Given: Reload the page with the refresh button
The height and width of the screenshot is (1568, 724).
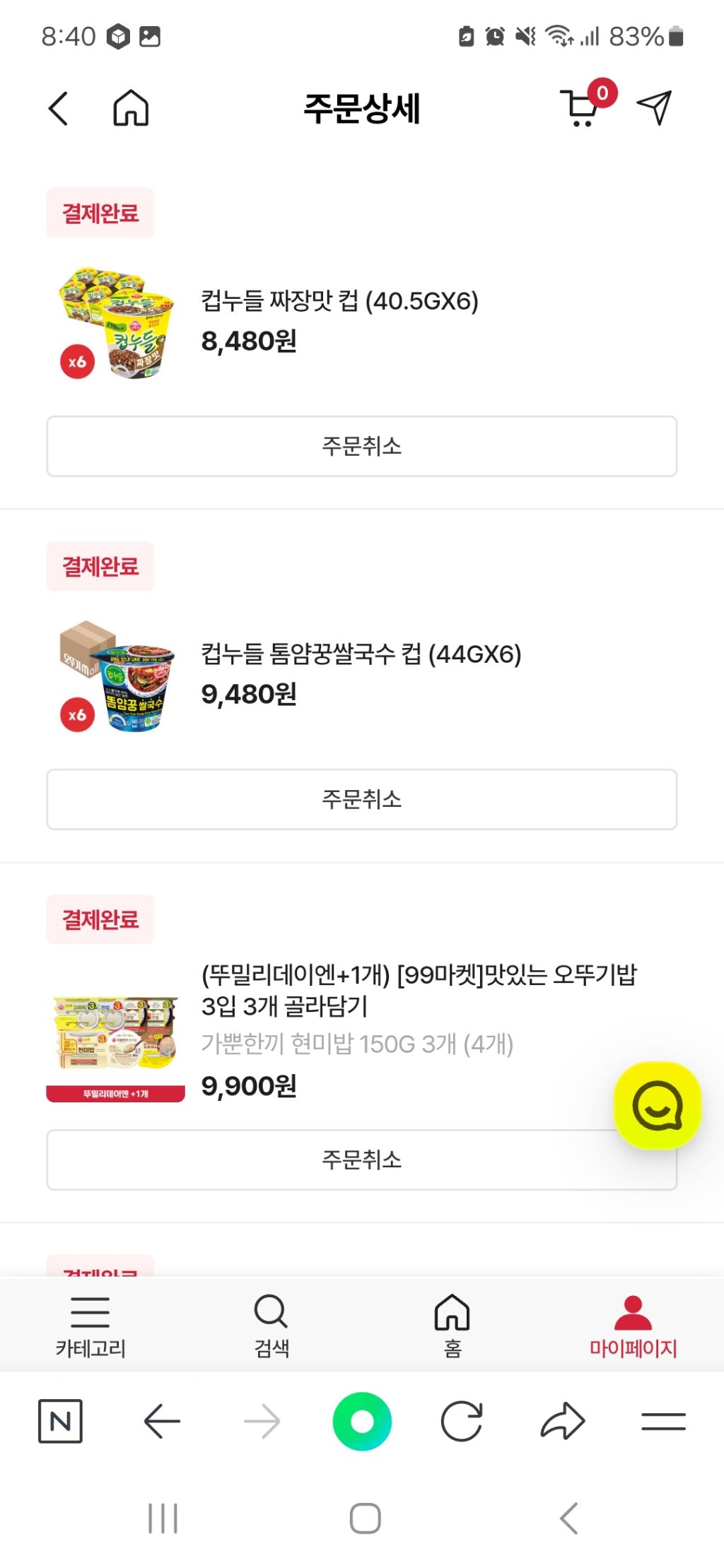Looking at the screenshot, I should (x=462, y=1421).
